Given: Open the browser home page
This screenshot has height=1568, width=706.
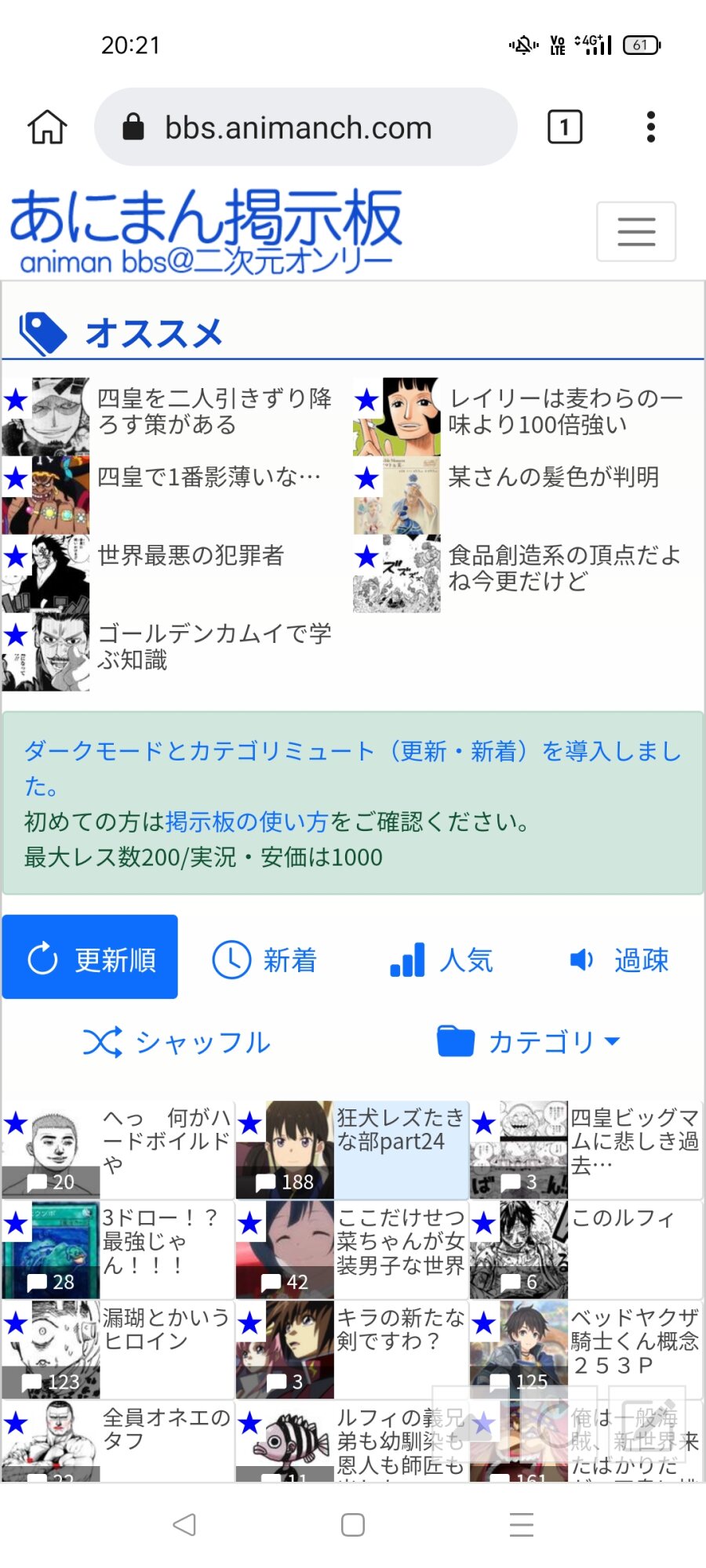Looking at the screenshot, I should 47,127.
